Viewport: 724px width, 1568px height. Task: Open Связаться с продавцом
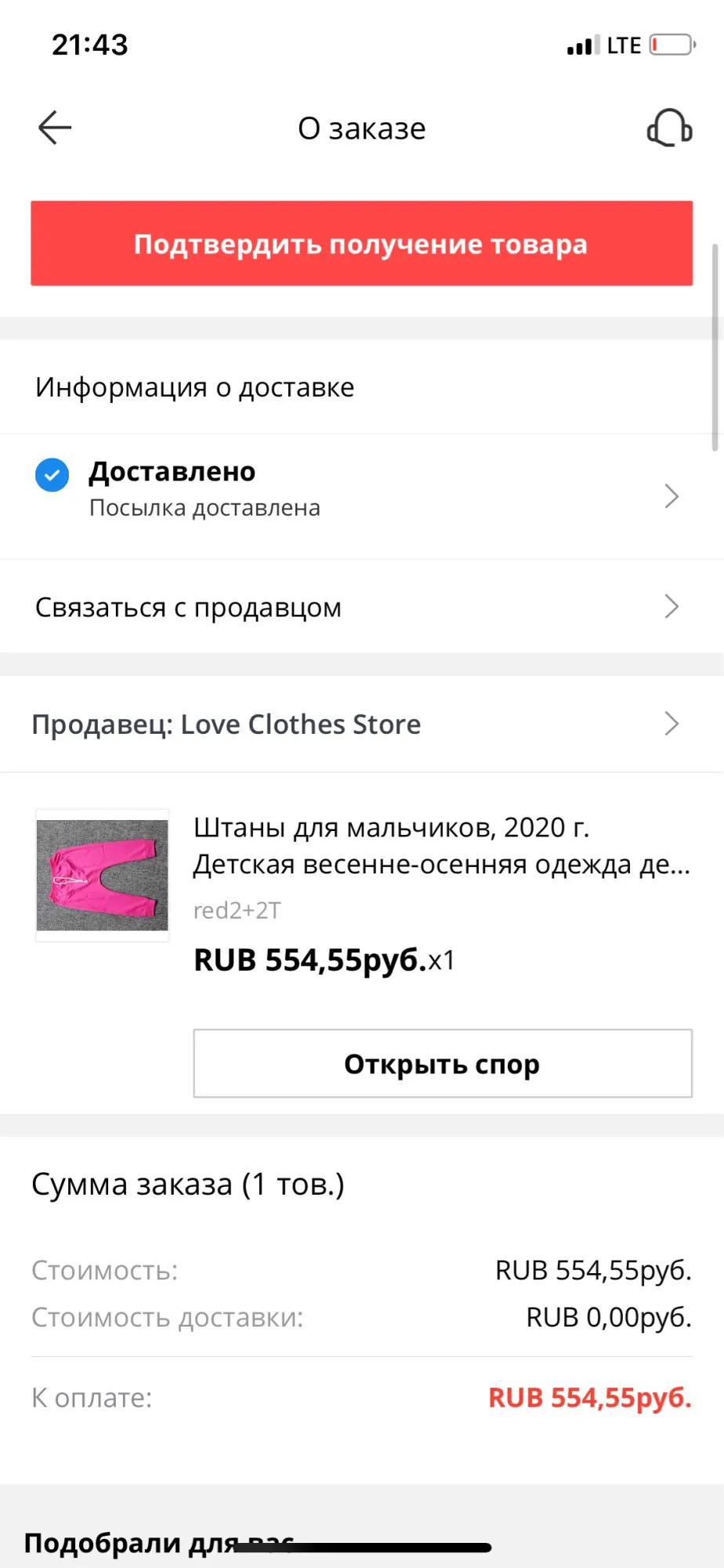click(361, 607)
